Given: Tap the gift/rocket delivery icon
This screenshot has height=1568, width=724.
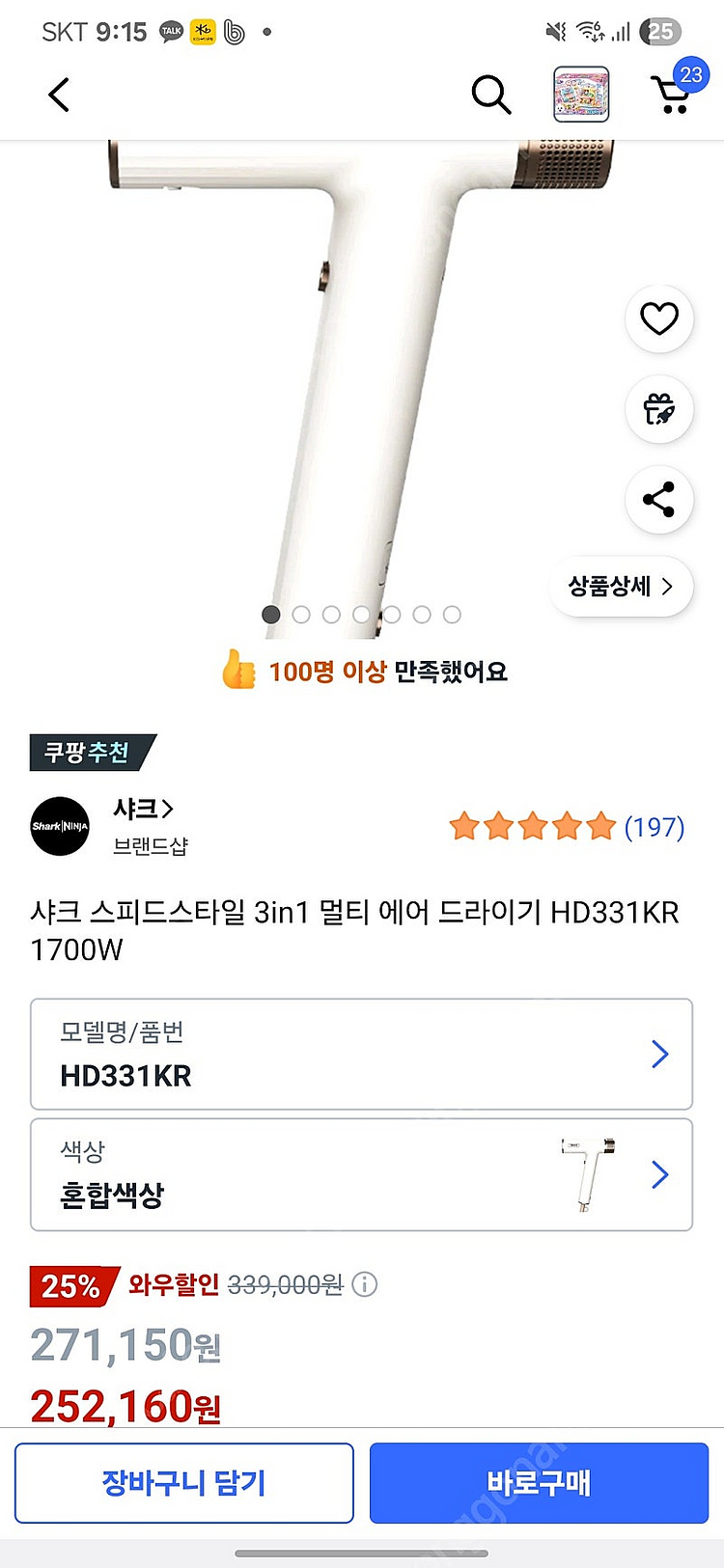Looking at the screenshot, I should click(658, 409).
